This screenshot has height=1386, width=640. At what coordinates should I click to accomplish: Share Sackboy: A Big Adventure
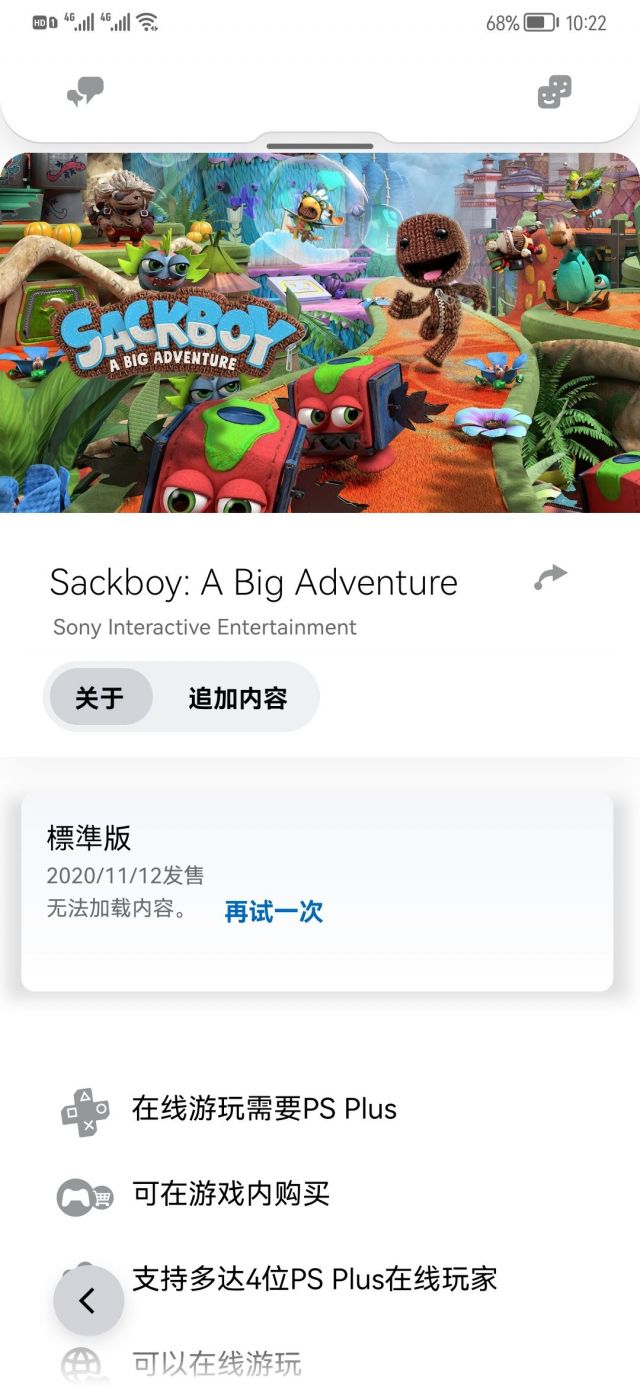pos(550,577)
